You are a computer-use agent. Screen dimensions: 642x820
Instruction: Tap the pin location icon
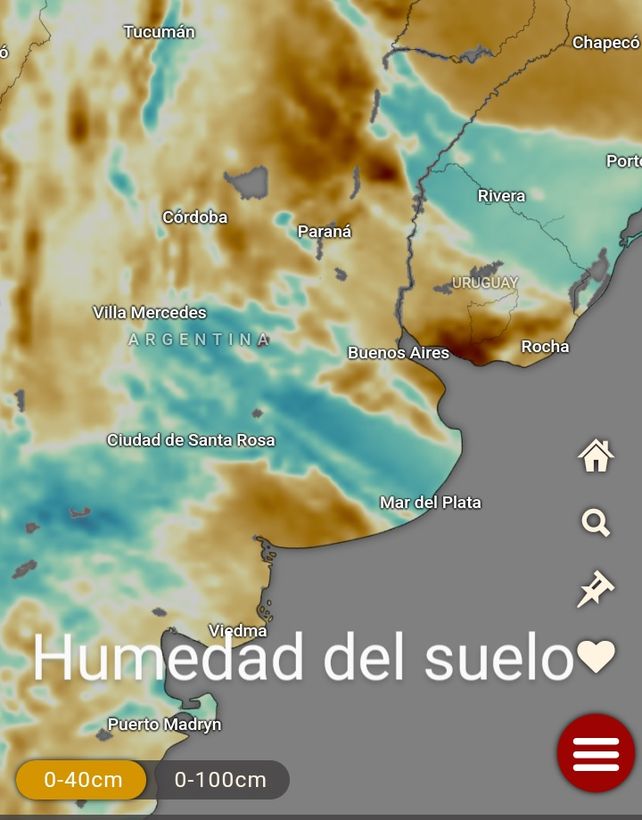pyautogui.click(x=596, y=589)
